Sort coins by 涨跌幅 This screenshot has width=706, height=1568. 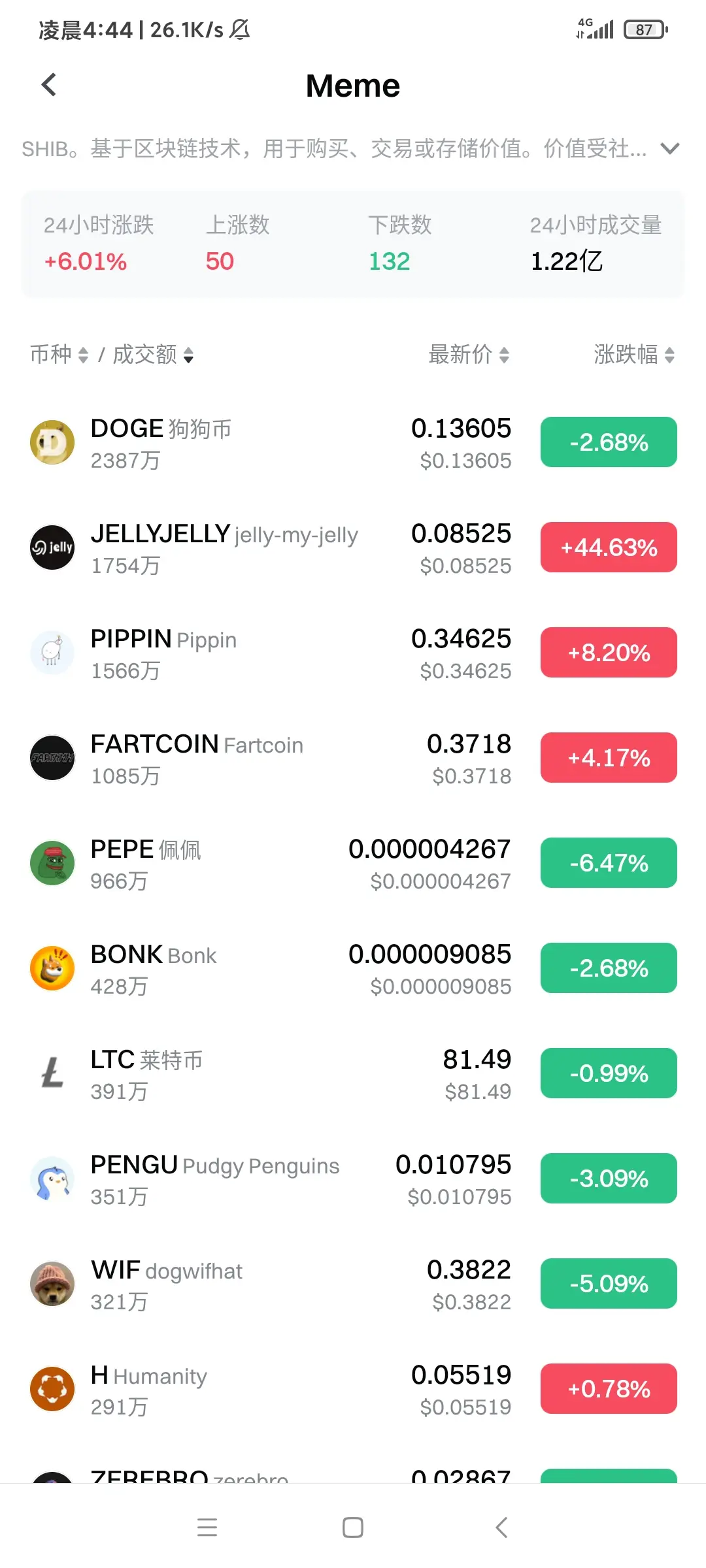pyautogui.click(x=633, y=355)
